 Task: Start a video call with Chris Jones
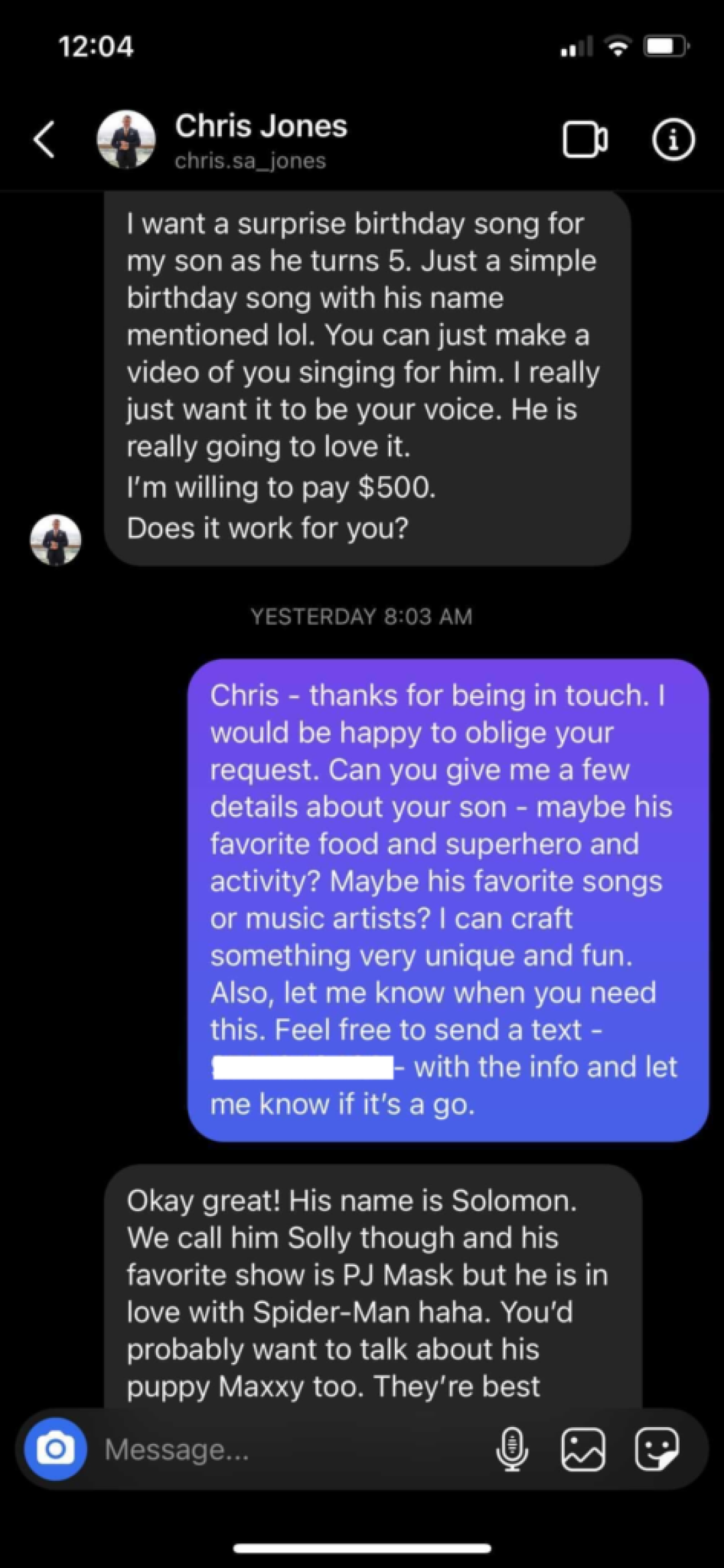(x=585, y=139)
